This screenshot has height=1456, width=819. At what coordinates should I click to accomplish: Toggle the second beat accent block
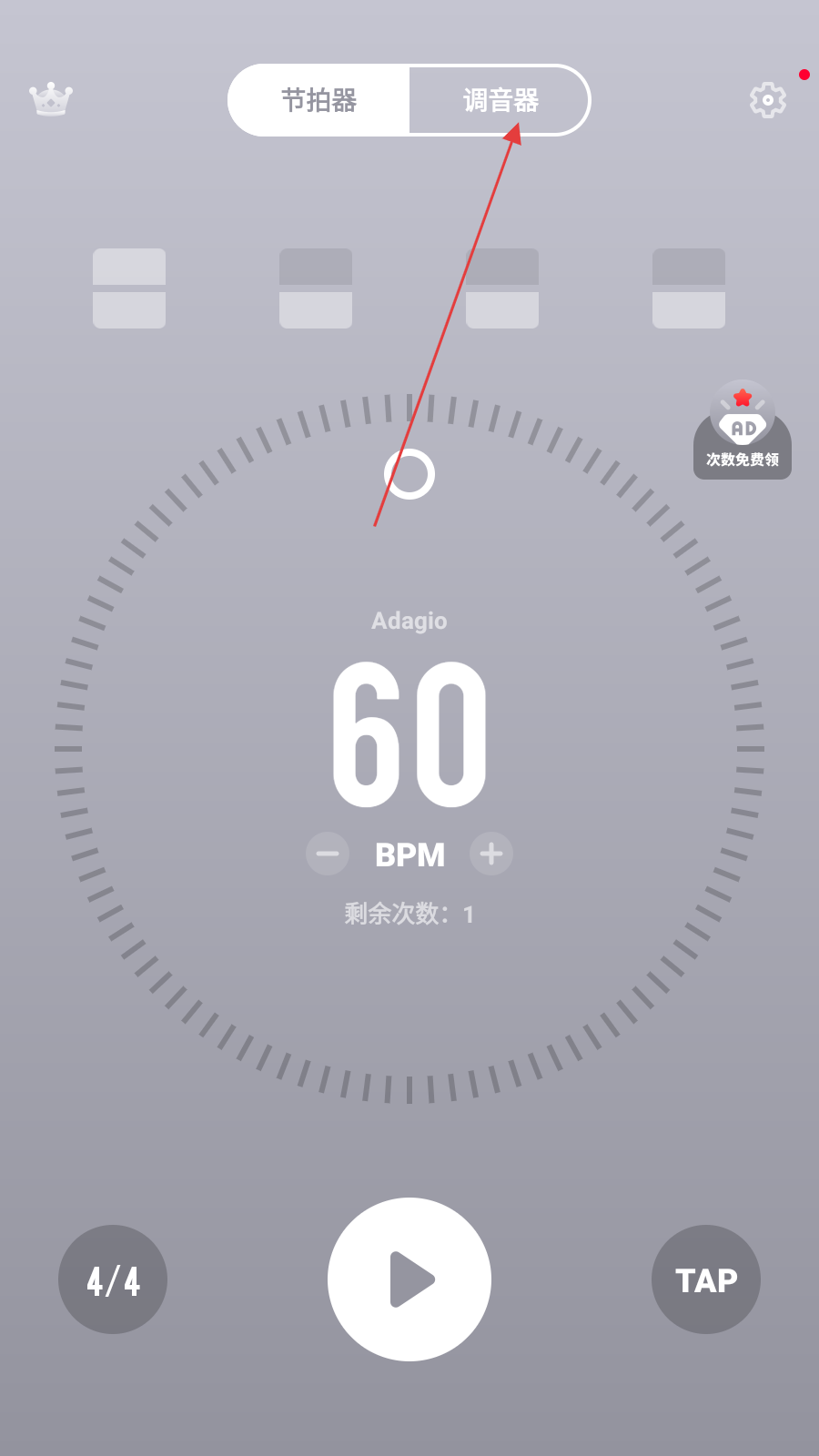316,288
